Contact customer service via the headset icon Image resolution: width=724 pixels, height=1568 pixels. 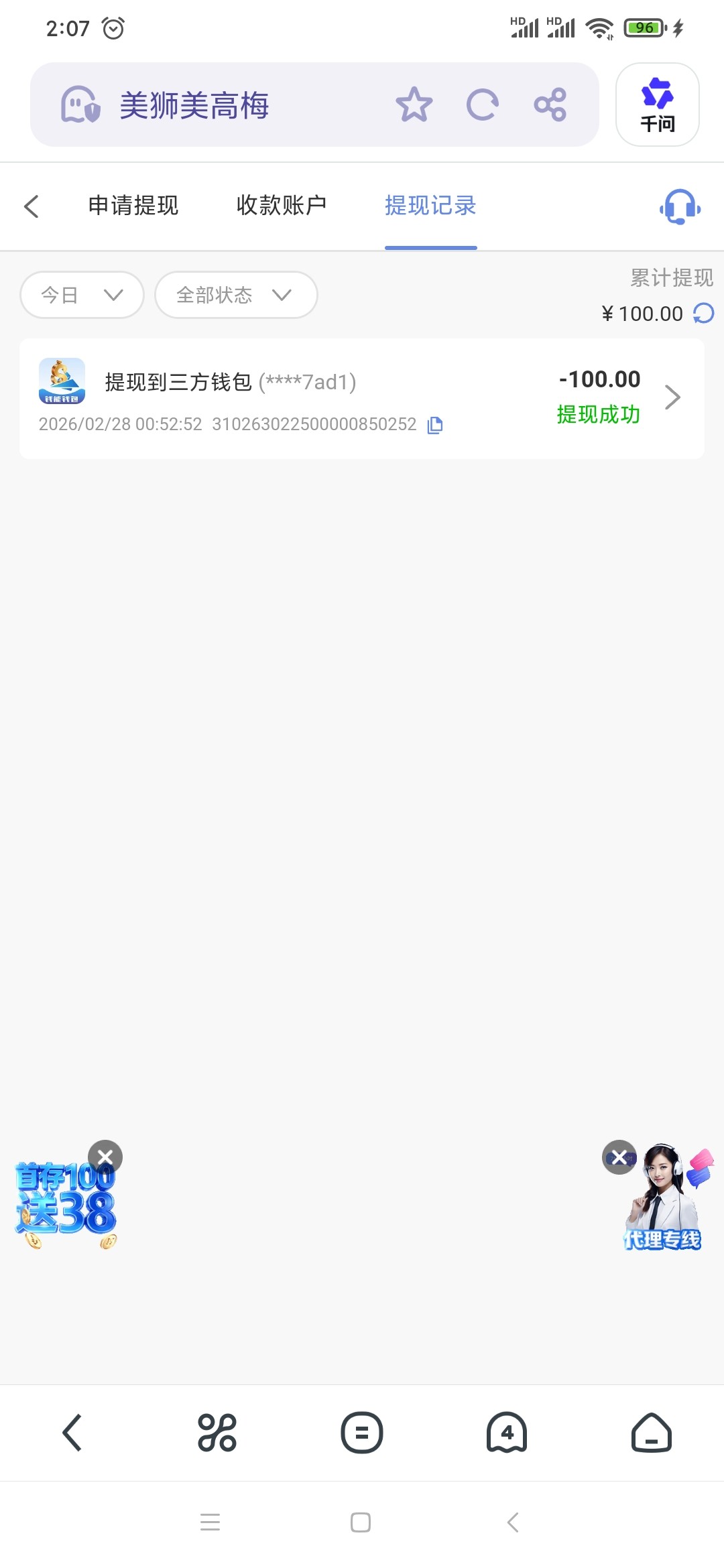click(680, 206)
